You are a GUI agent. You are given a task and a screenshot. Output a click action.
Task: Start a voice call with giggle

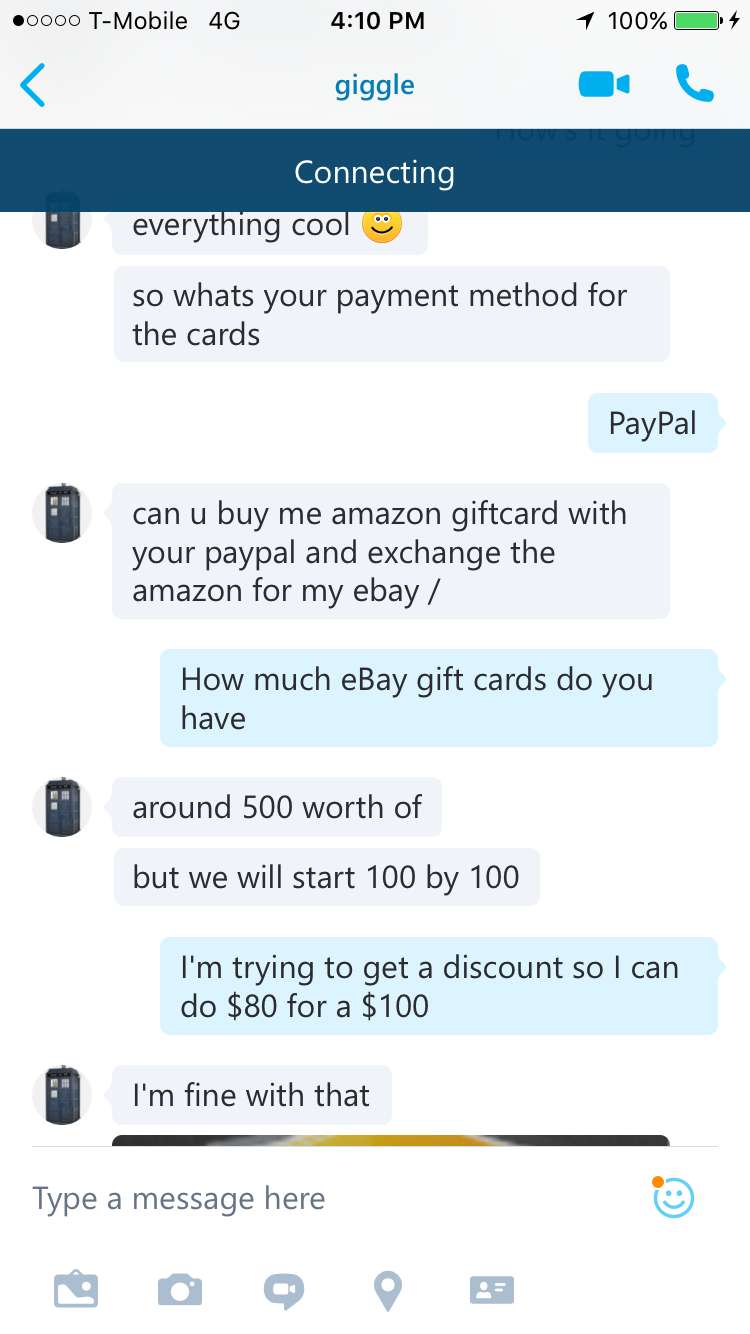[694, 85]
